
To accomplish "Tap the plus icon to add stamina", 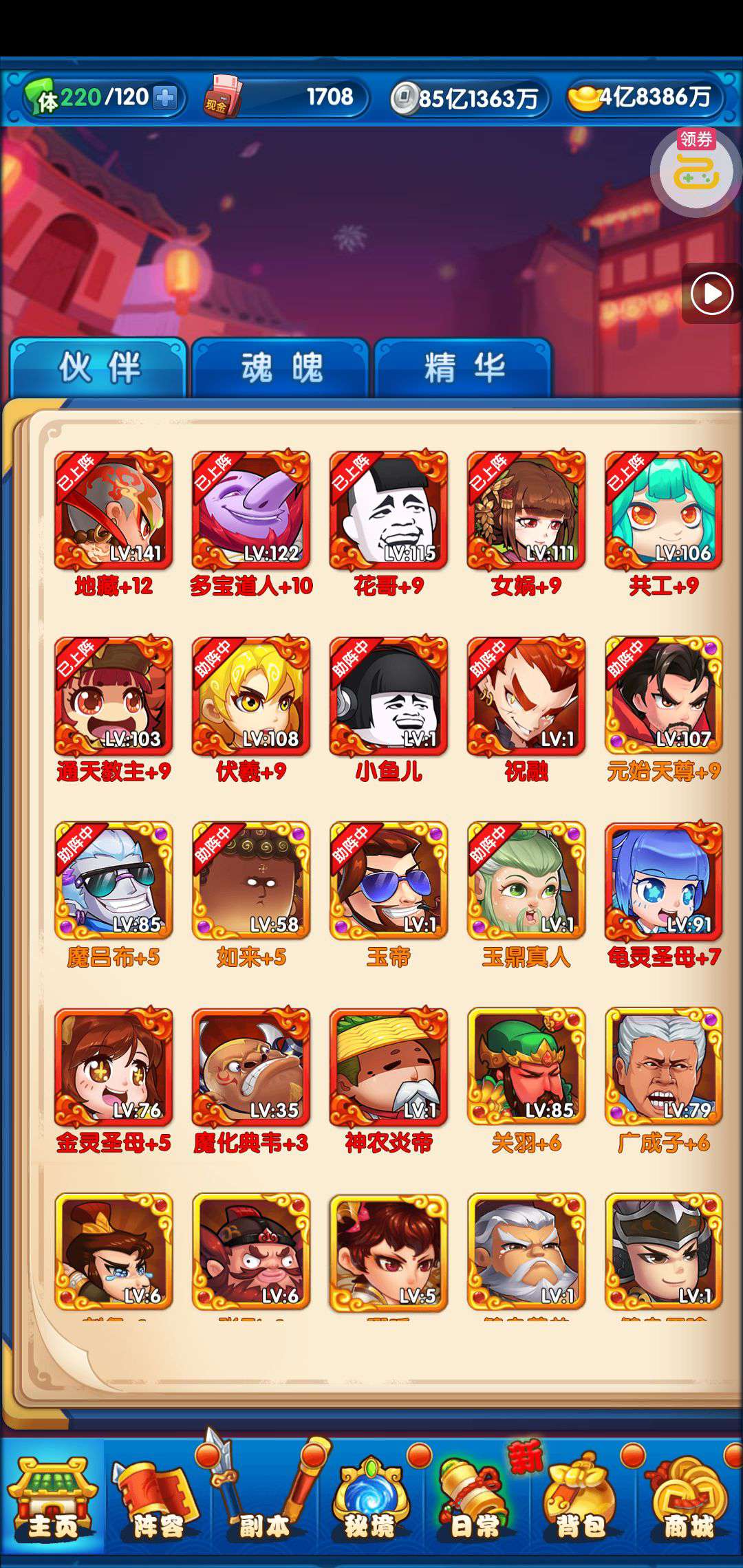I will pos(164,98).
